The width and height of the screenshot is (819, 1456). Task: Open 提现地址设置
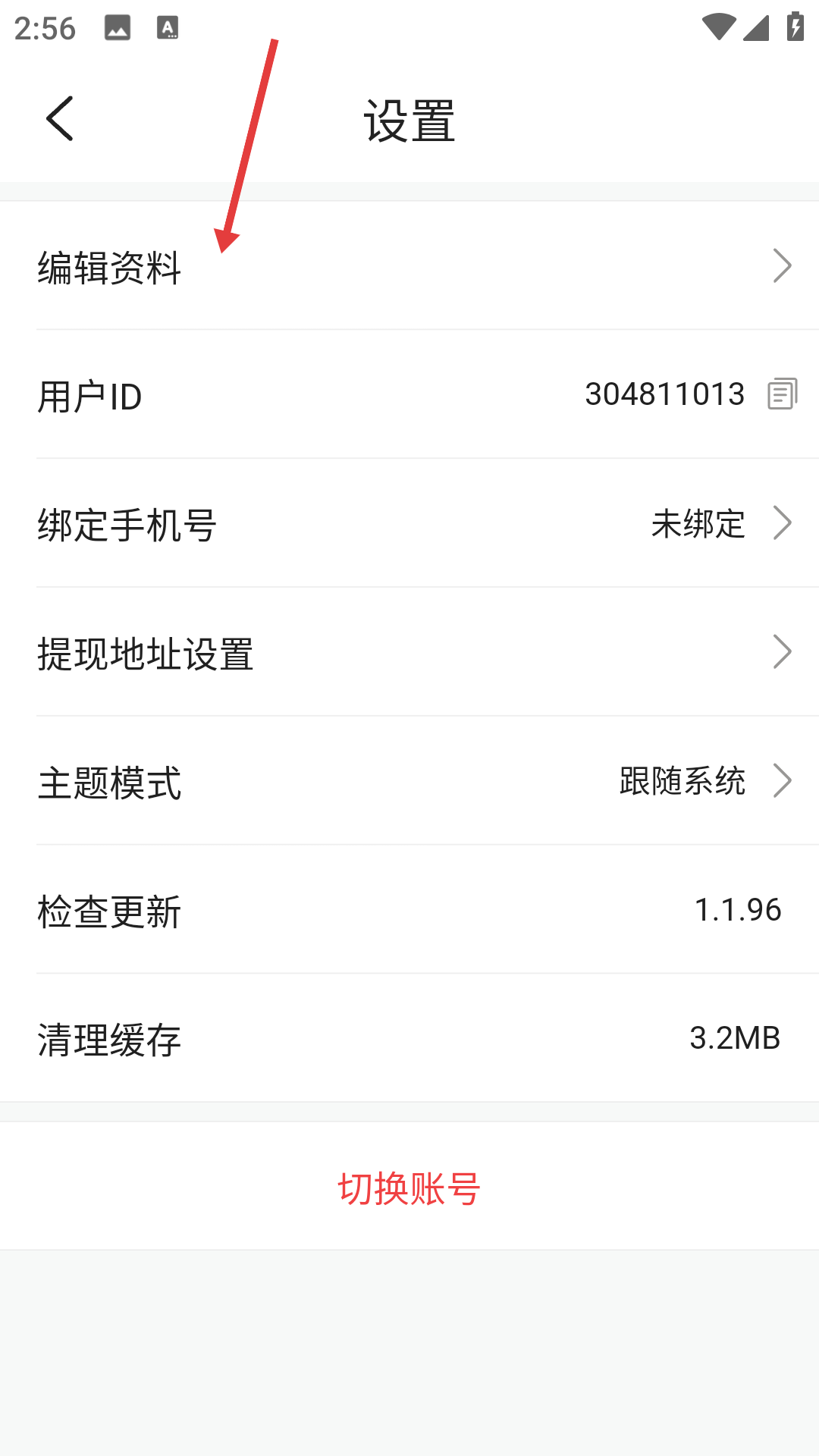pyautogui.click(x=409, y=653)
